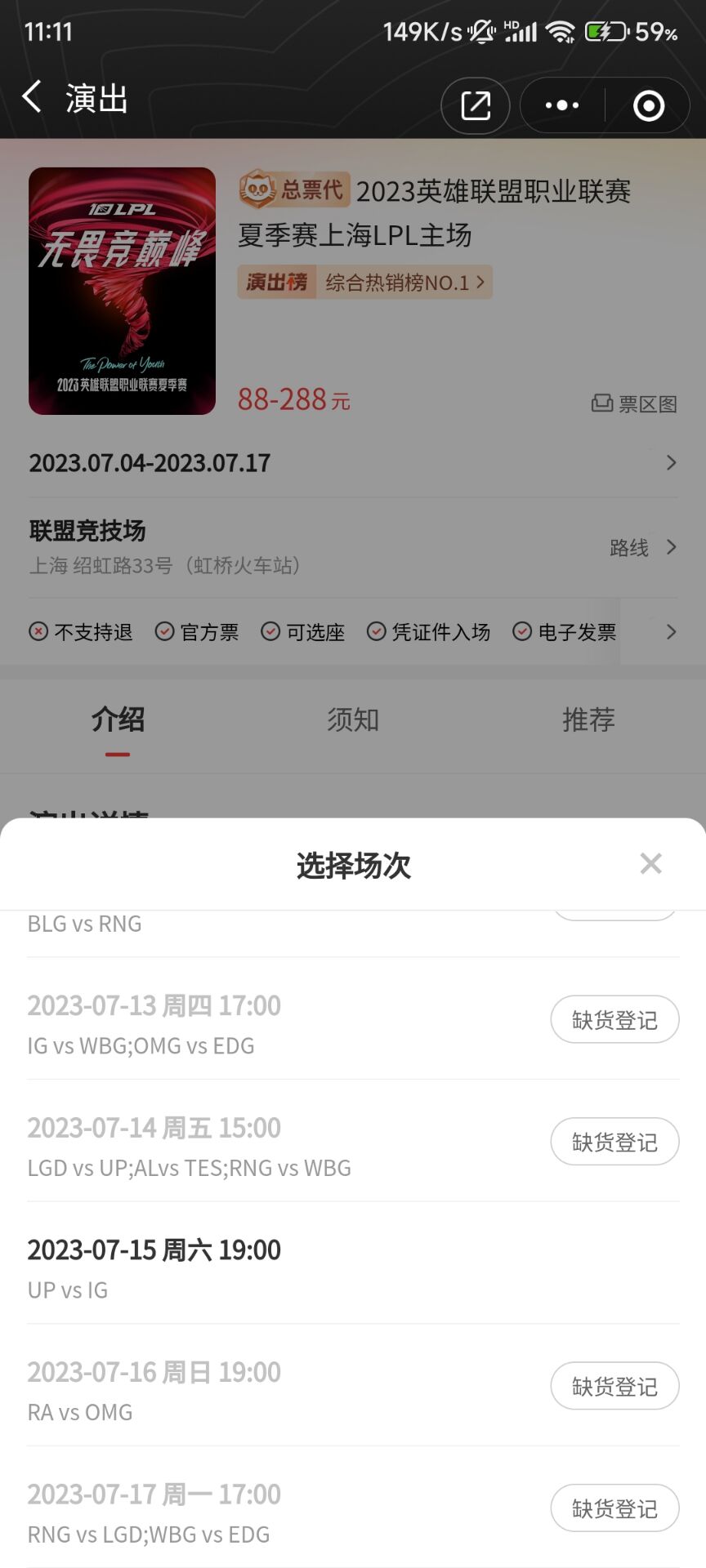
Task: Select the 介绍 tab
Action: click(x=118, y=719)
